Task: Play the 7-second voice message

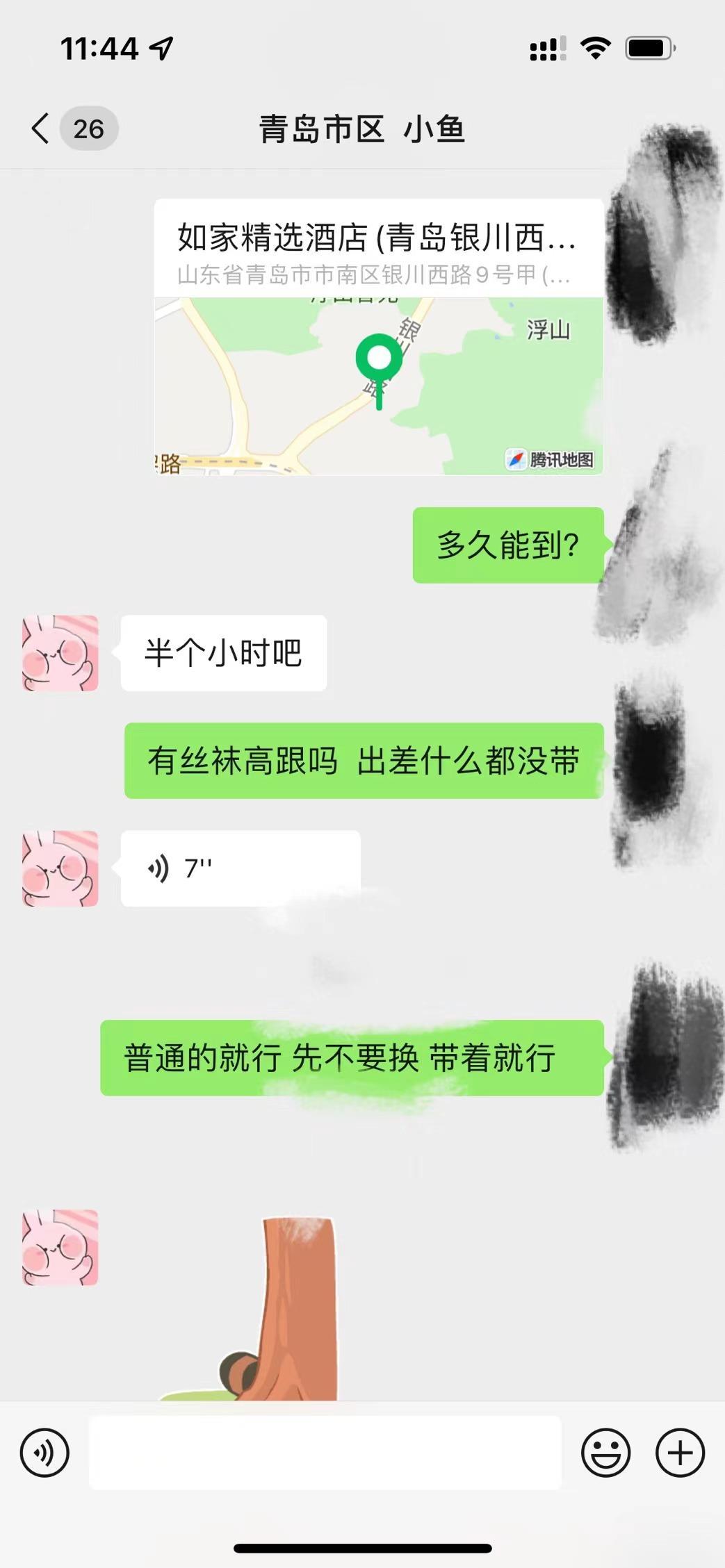Action: coord(240,868)
